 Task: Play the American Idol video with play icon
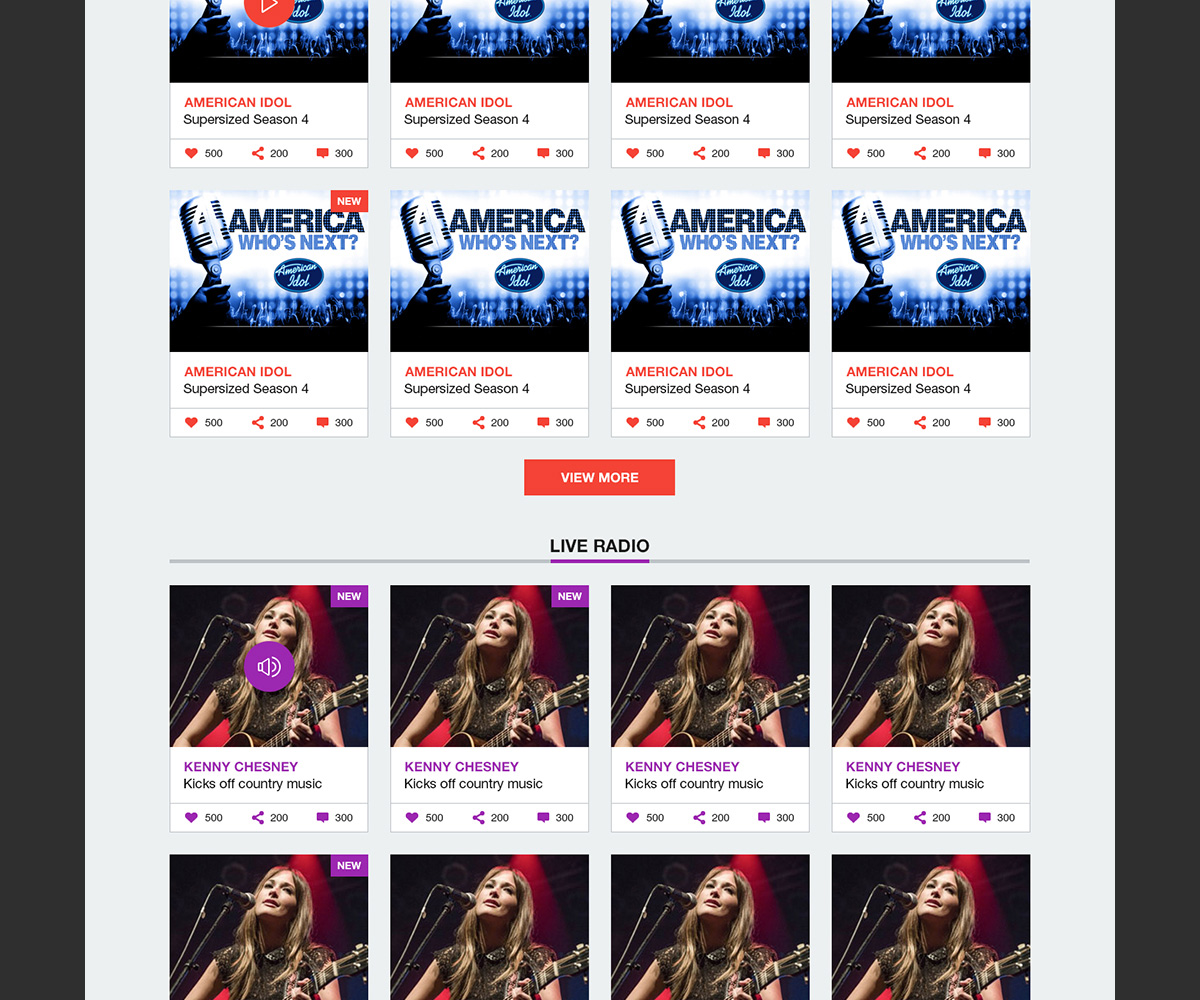[269, 8]
